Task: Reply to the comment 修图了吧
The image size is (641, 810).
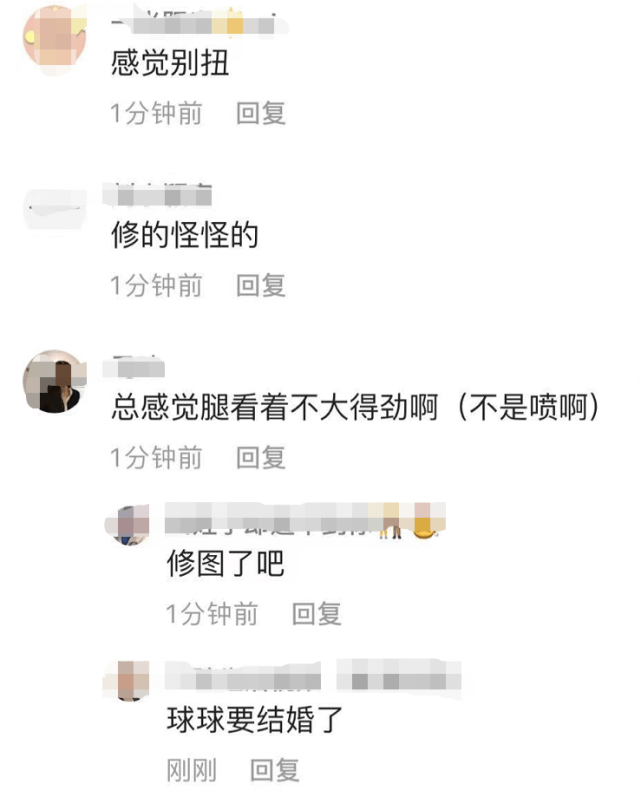Action: tap(317, 614)
